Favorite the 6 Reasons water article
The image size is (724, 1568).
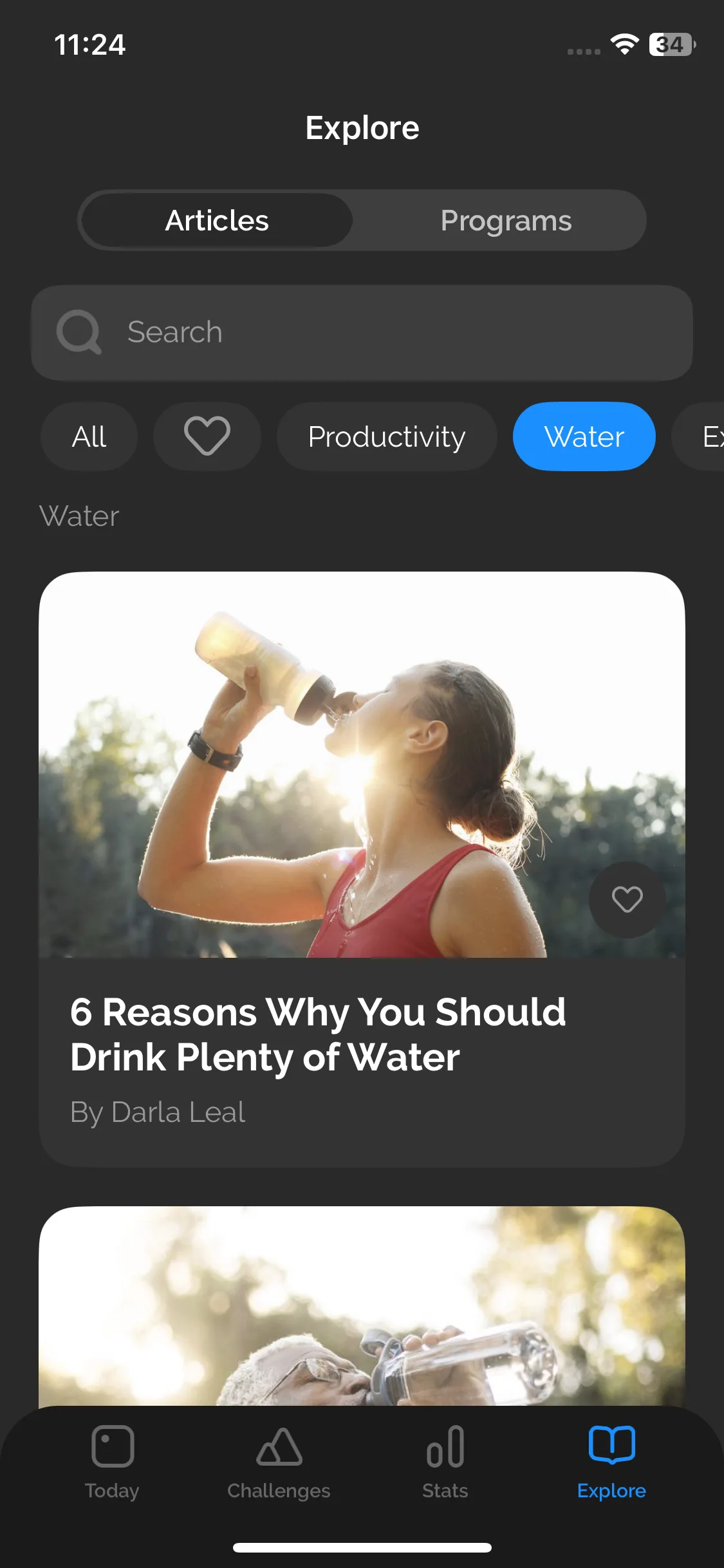point(627,899)
